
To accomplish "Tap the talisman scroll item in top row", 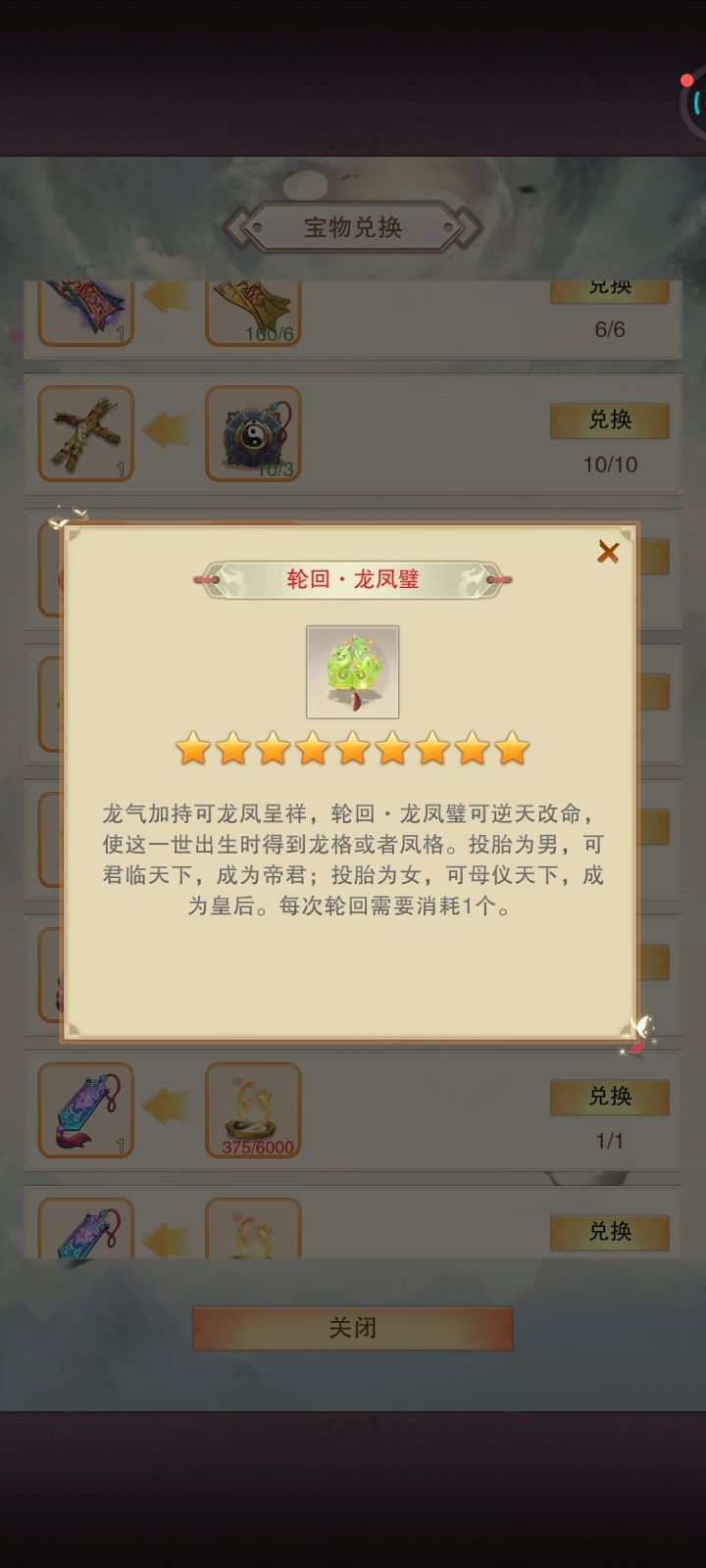I will 85,304.
